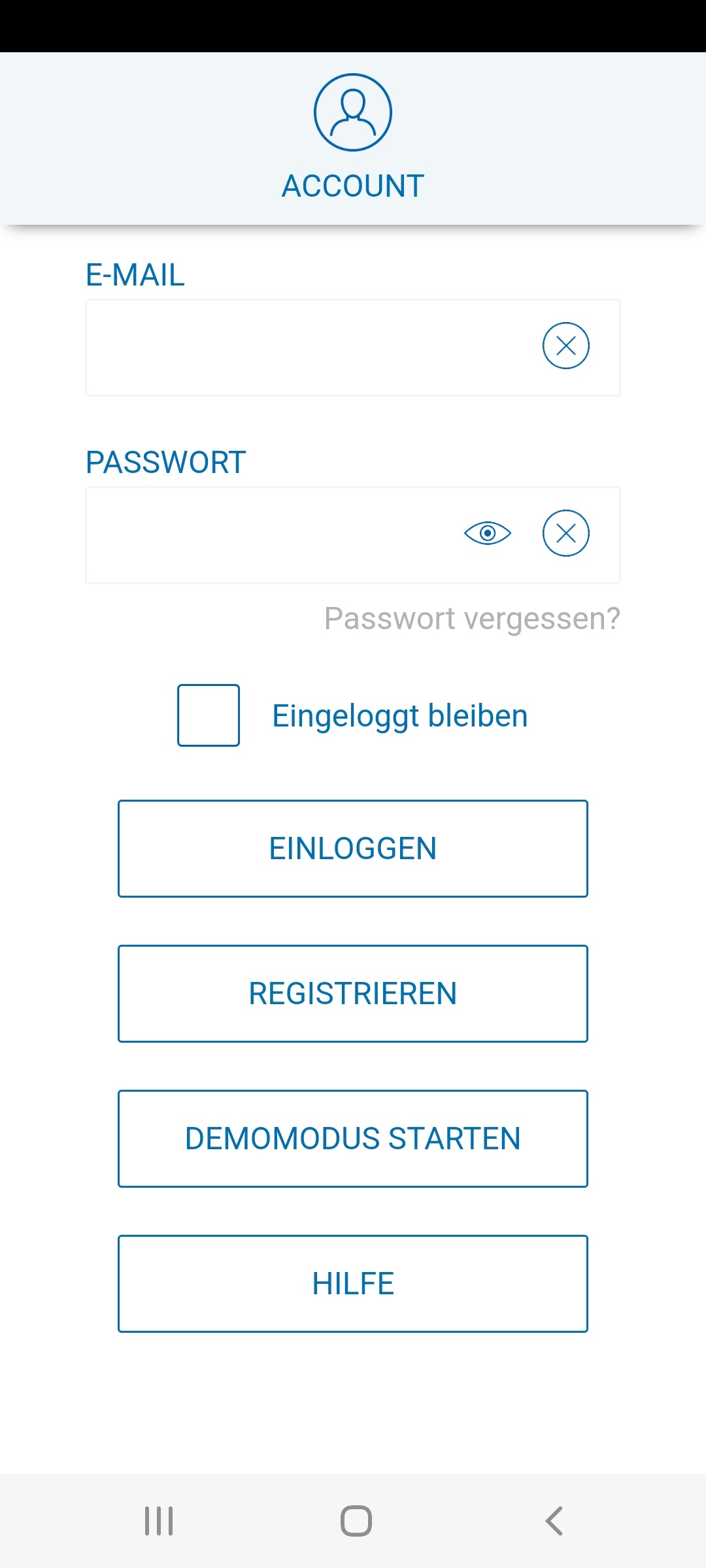Open recent apps from navigation bar
Image resolution: width=706 pixels, height=1568 pixels.
tap(159, 1521)
